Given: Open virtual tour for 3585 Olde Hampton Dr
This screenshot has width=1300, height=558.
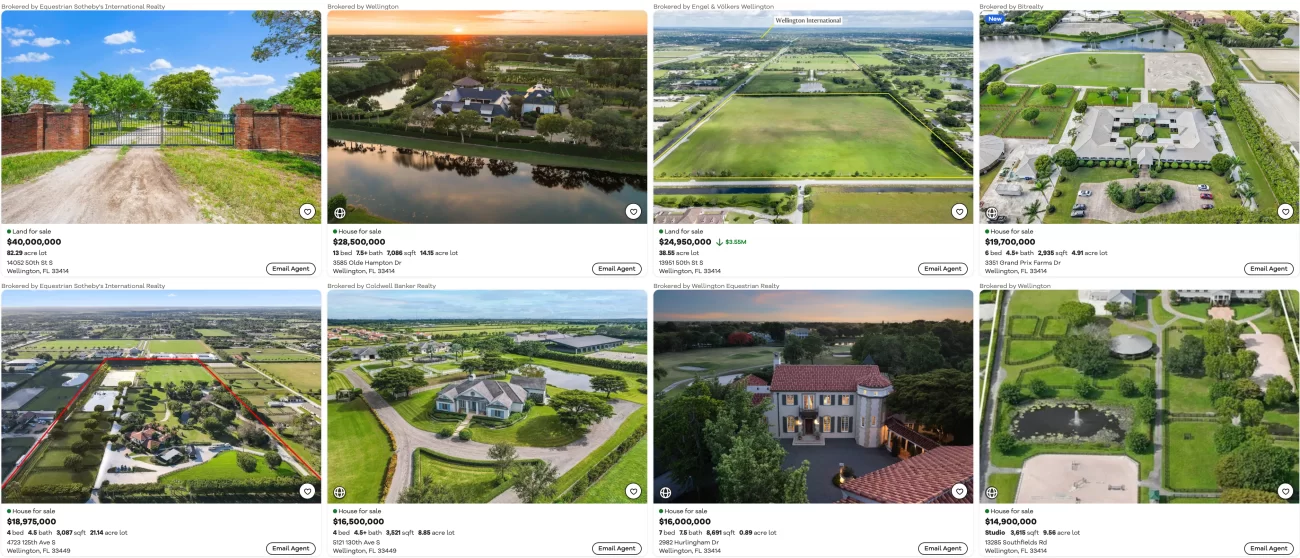Looking at the screenshot, I should click(x=340, y=213).
